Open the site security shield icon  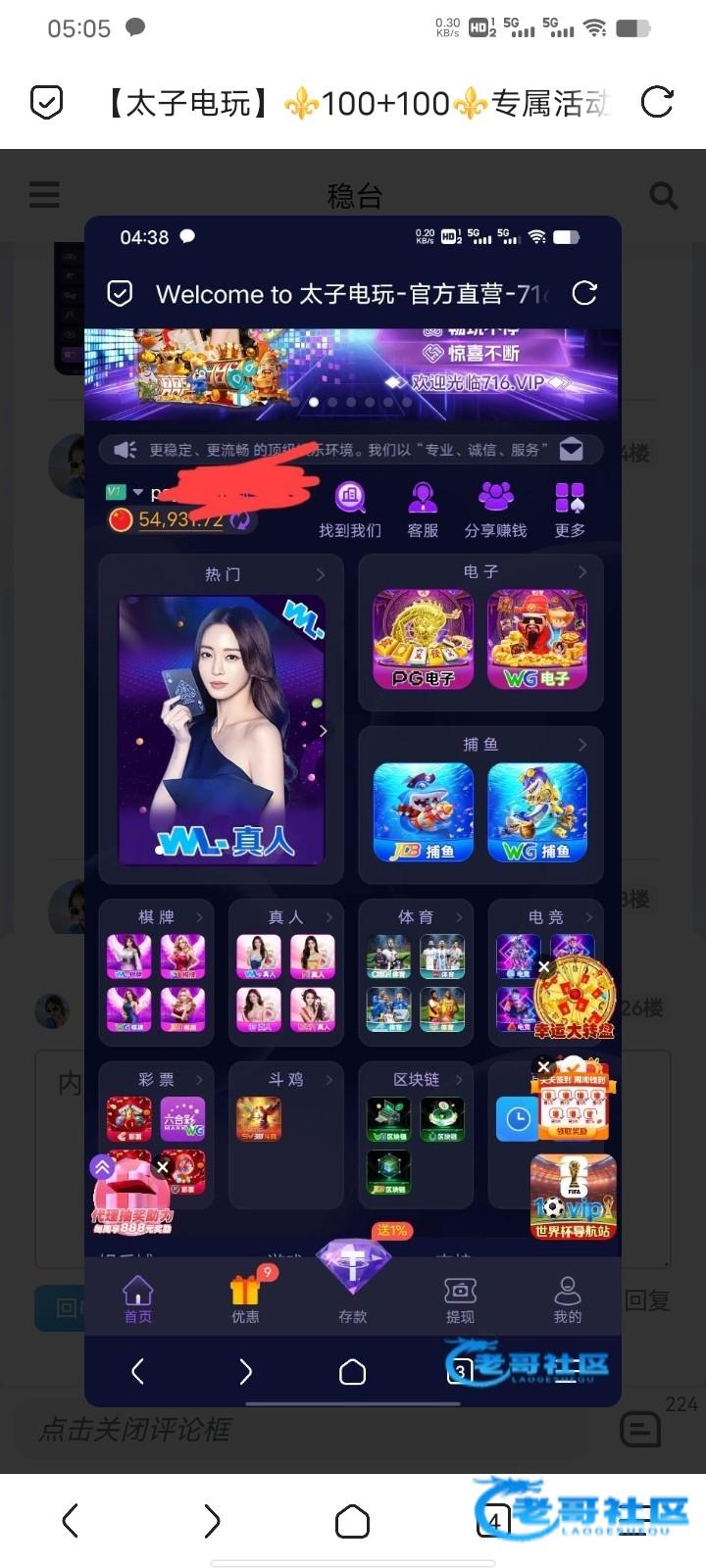pyautogui.click(x=46, y=102)
